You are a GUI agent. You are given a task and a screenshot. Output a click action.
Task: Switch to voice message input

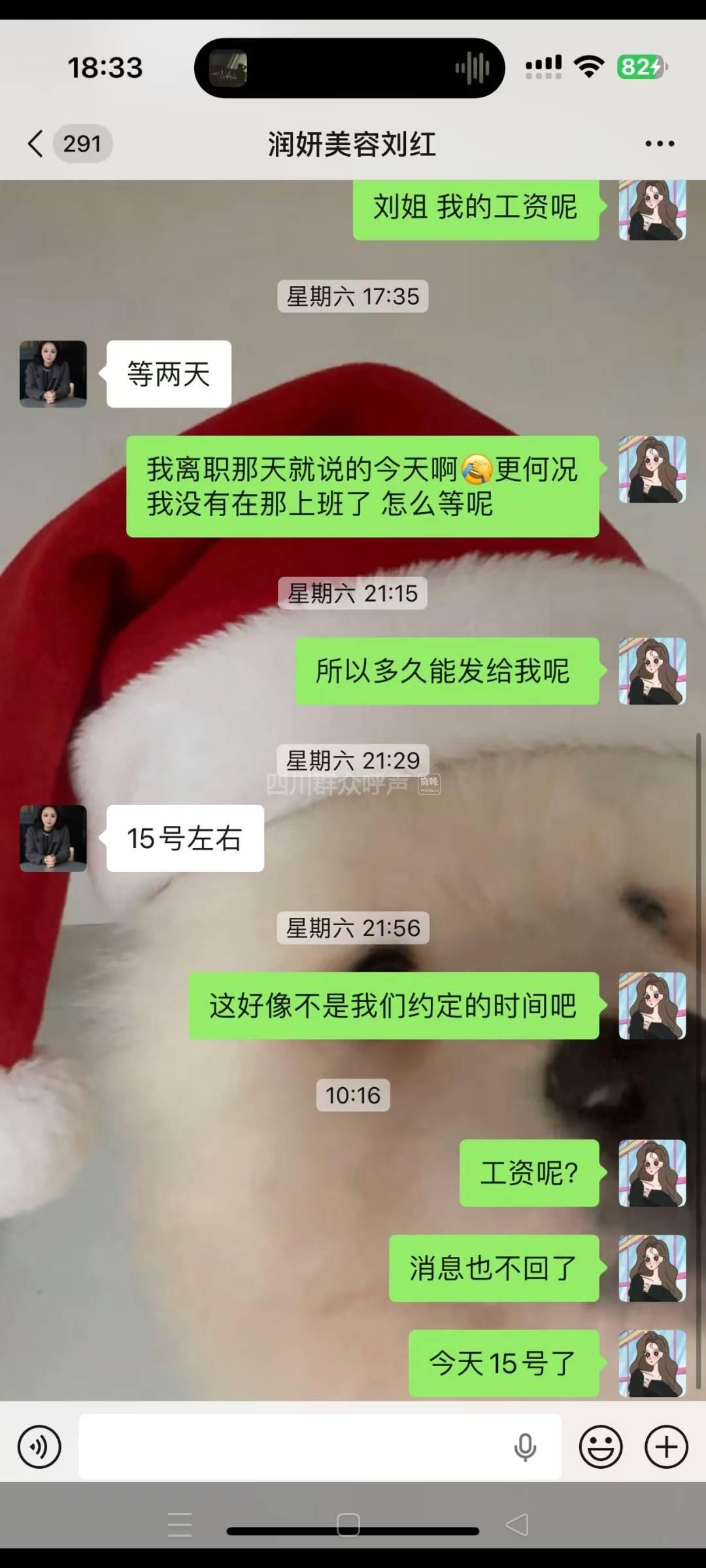pos(39,1446)
